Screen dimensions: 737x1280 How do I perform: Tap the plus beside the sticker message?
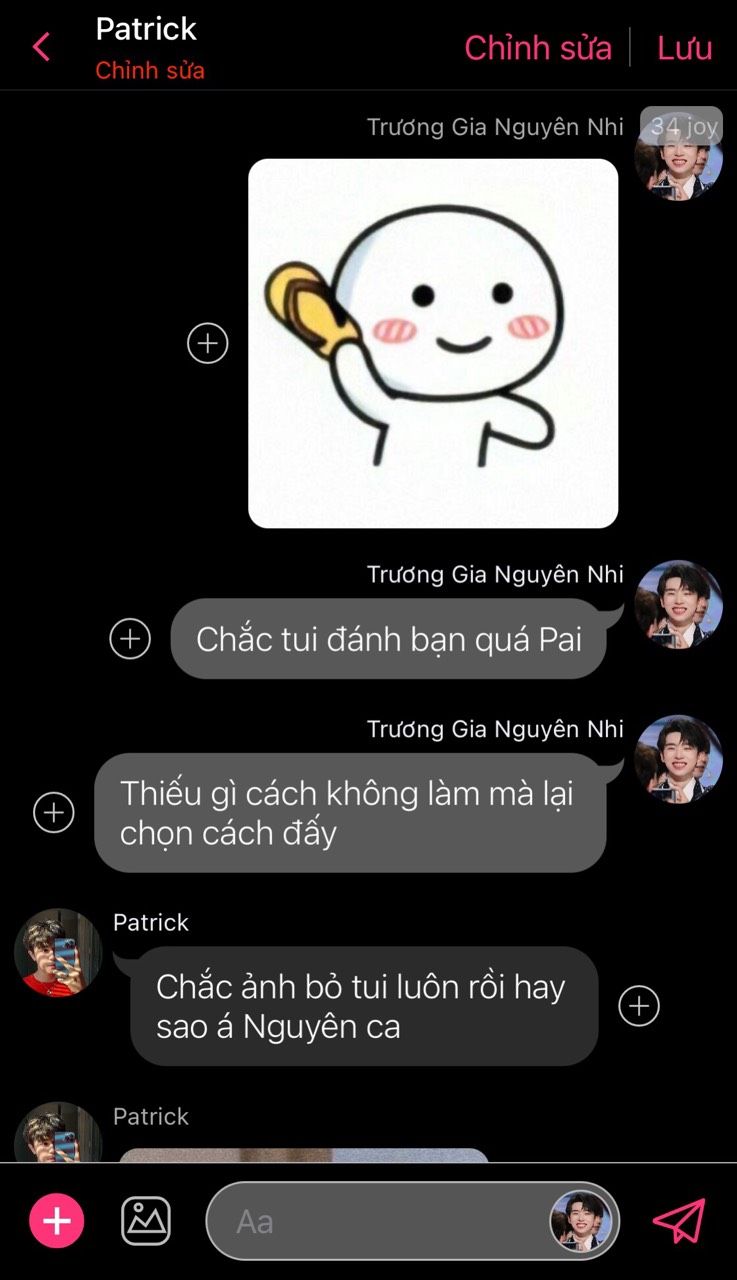point(208,343)
